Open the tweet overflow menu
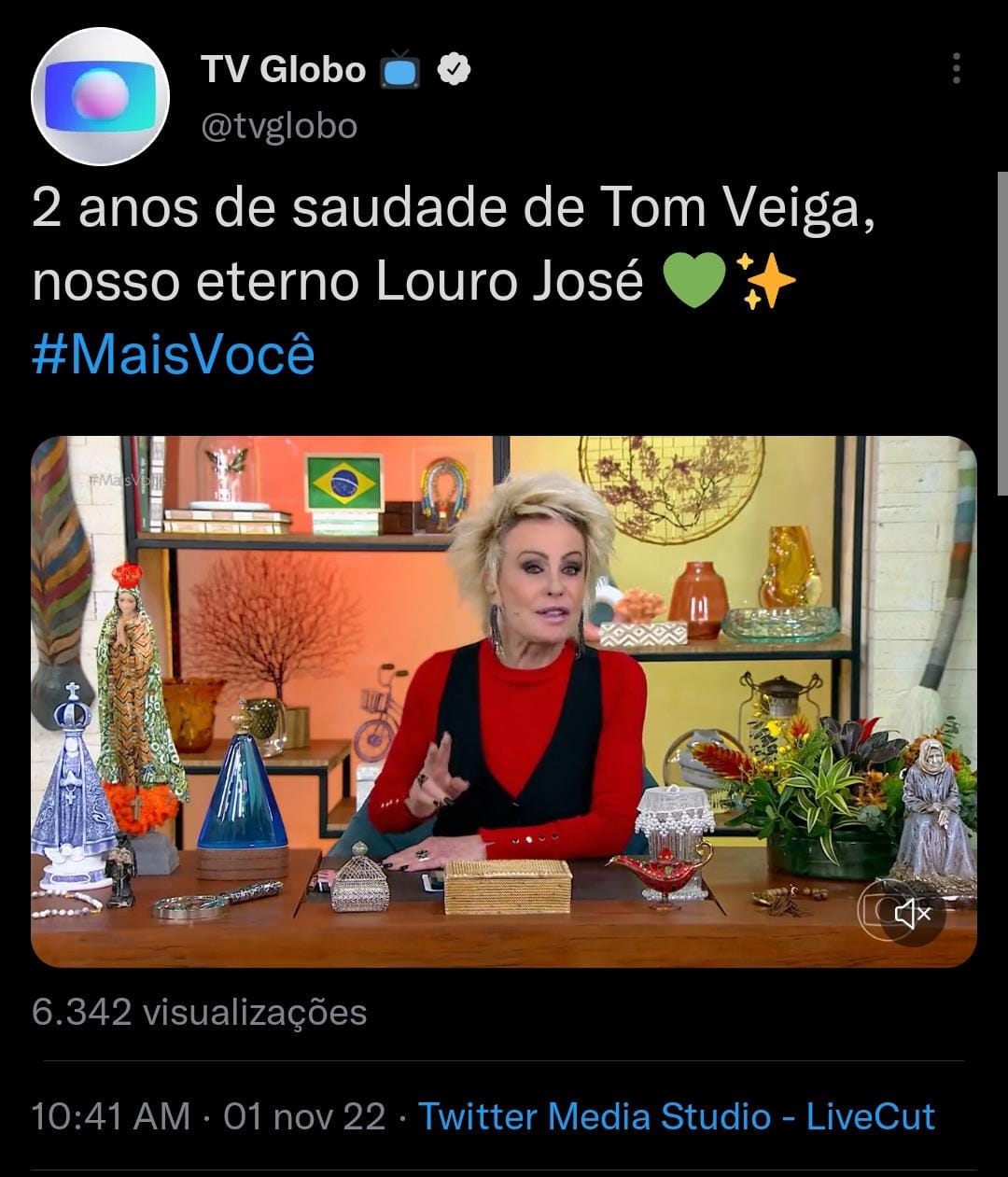Screen dimensions: 1008x1177 956,69
